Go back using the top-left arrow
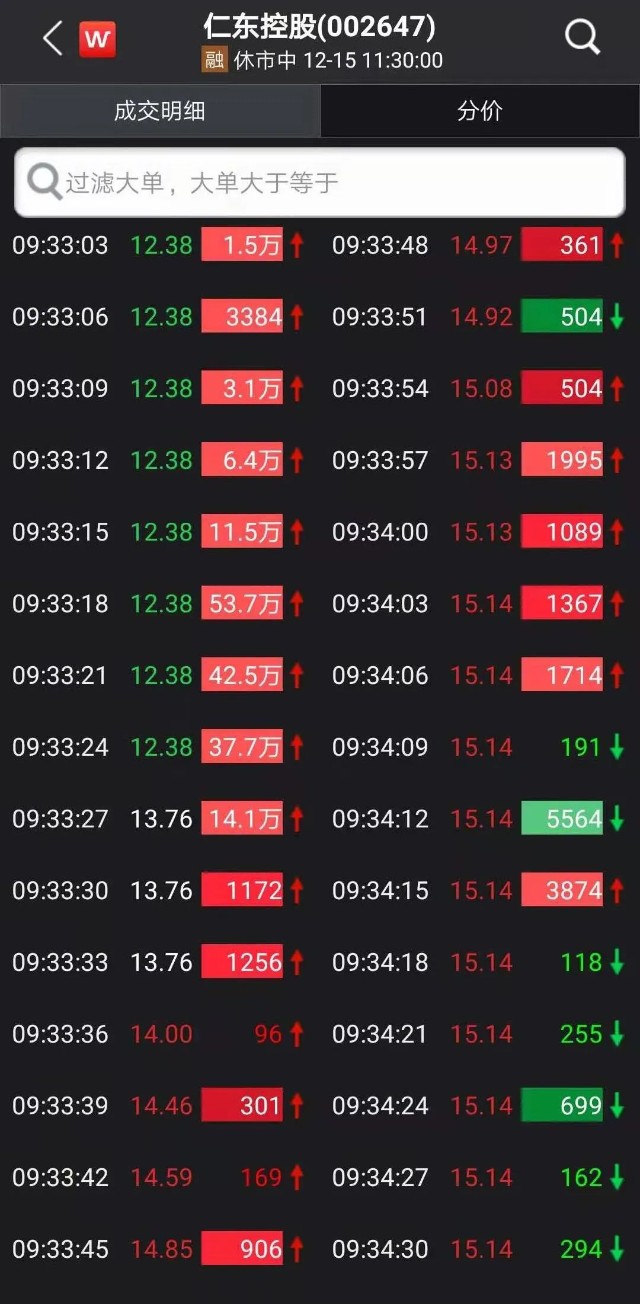This screenshot has width=640, height=1304. tap(52, 39)
